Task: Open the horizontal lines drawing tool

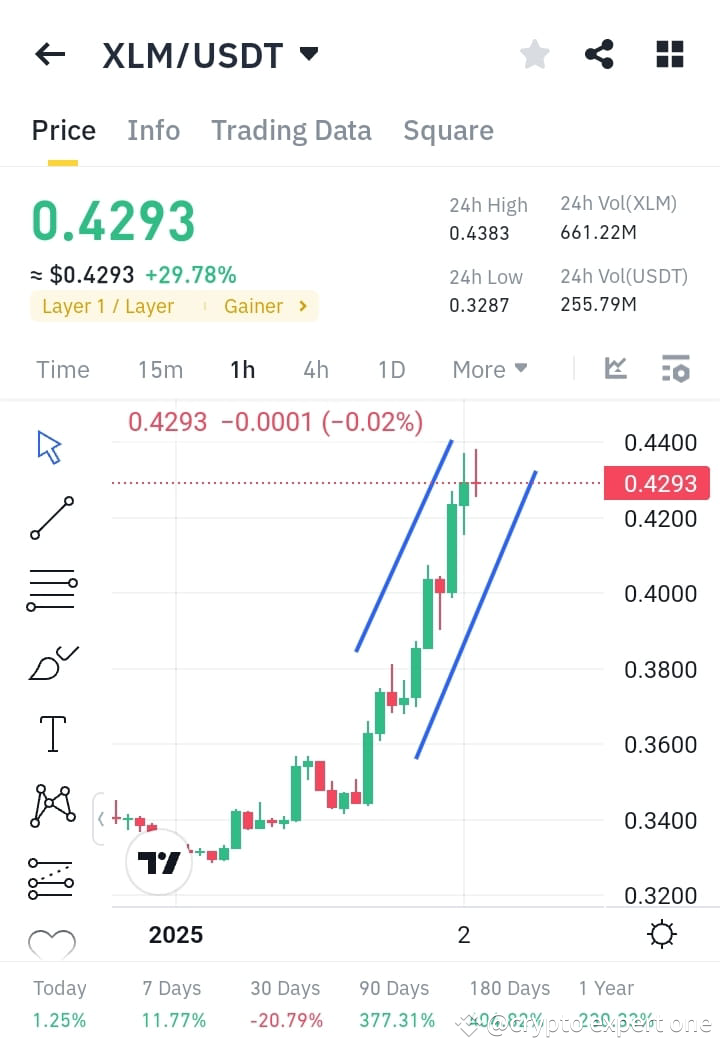Action: pyautogui.click(x=50, y=589)
